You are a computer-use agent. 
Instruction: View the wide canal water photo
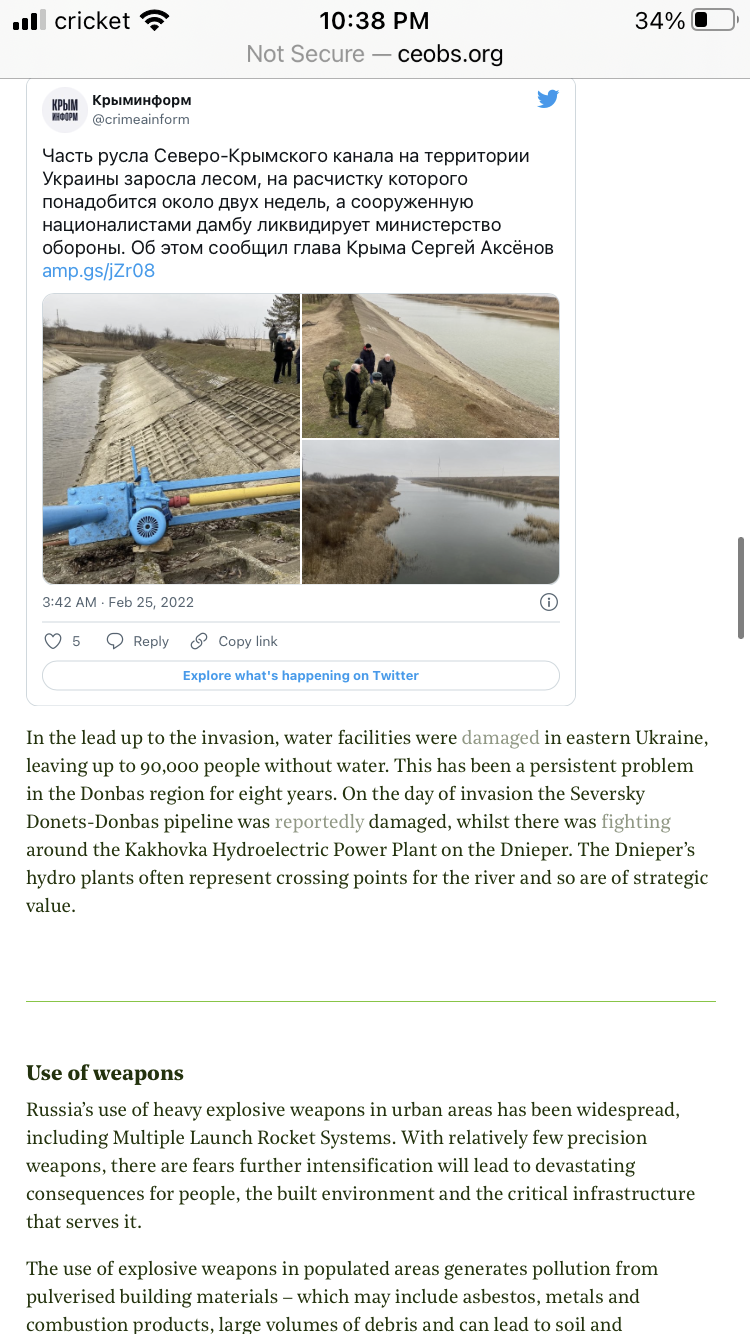[430, 512]
